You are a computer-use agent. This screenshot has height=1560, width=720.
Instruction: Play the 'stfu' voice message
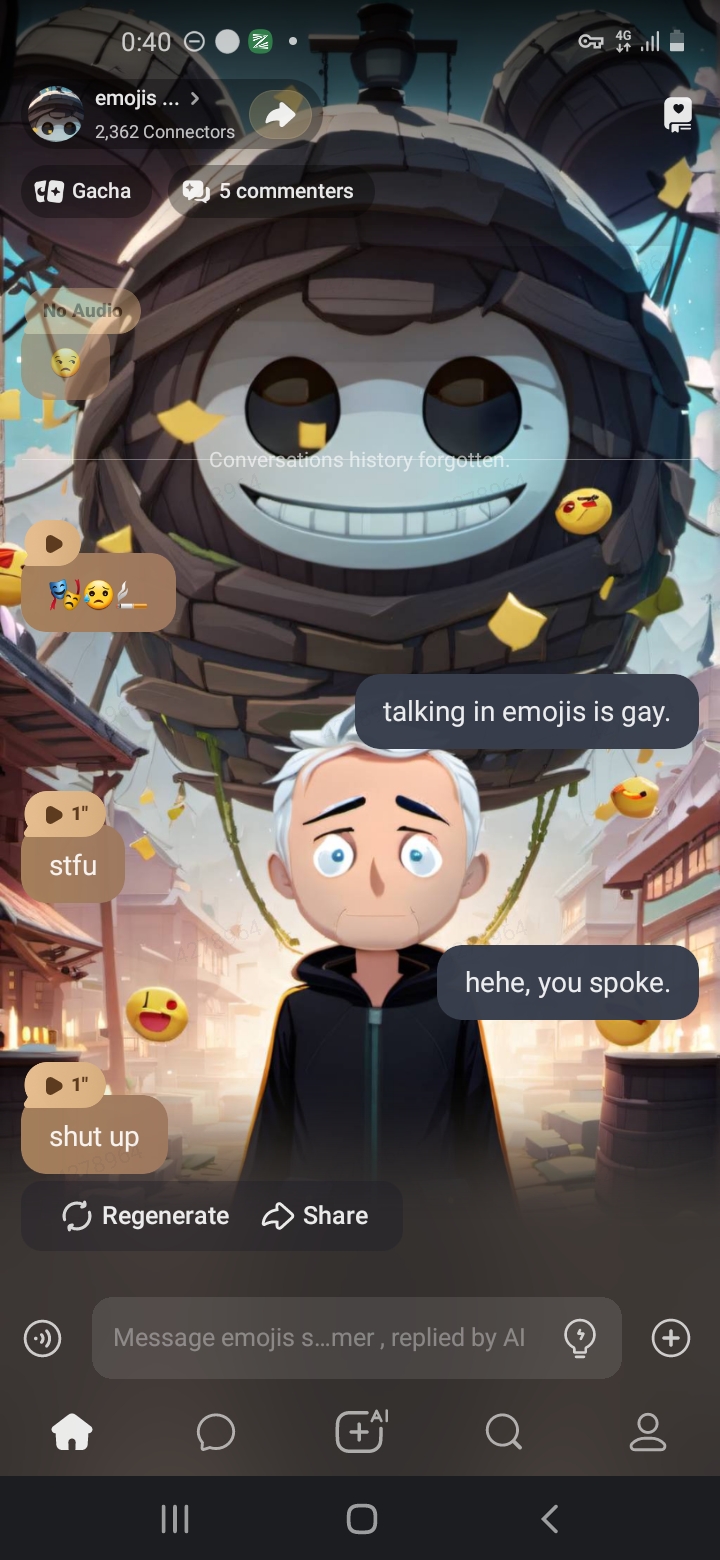pyautogui.click(x=67, y=814)
